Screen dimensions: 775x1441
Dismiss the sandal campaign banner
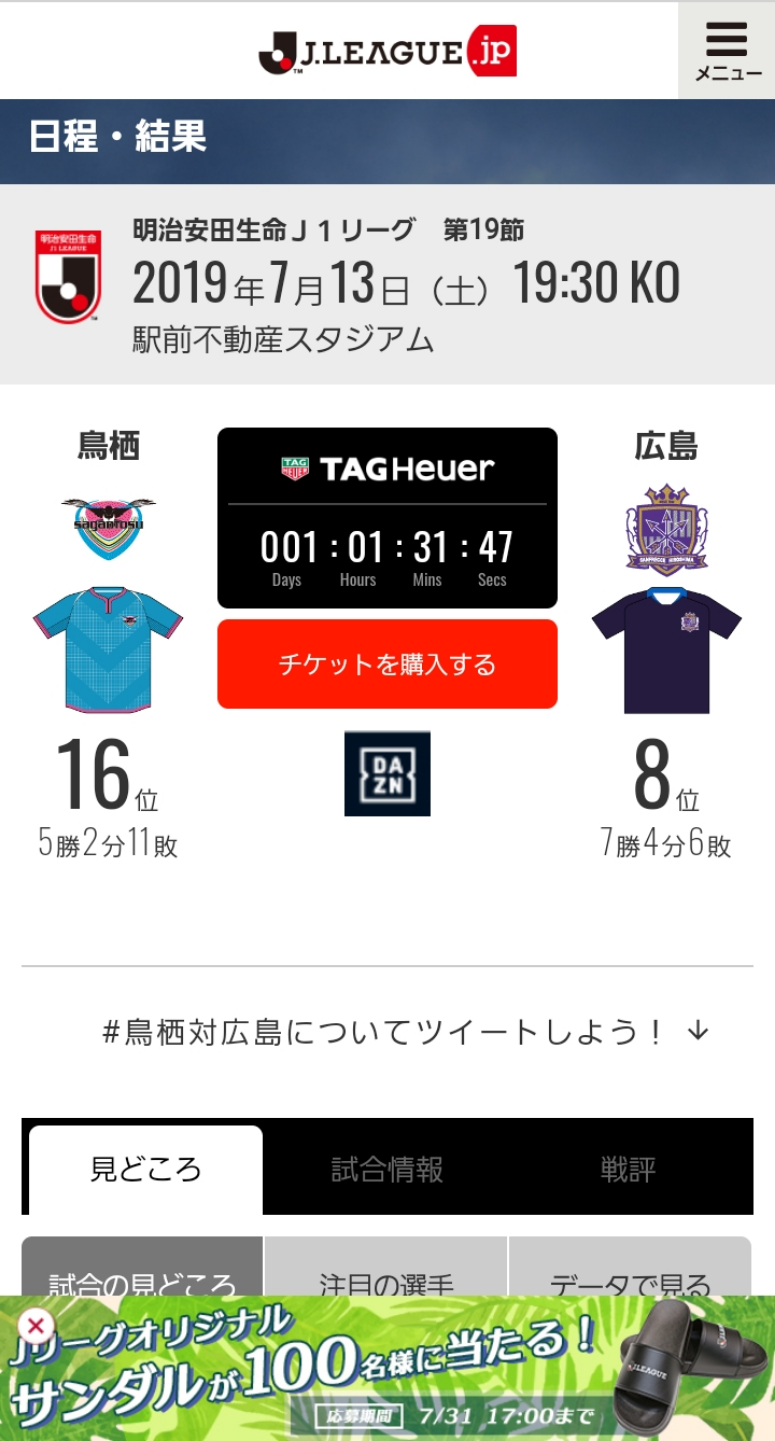(35, 1326)
